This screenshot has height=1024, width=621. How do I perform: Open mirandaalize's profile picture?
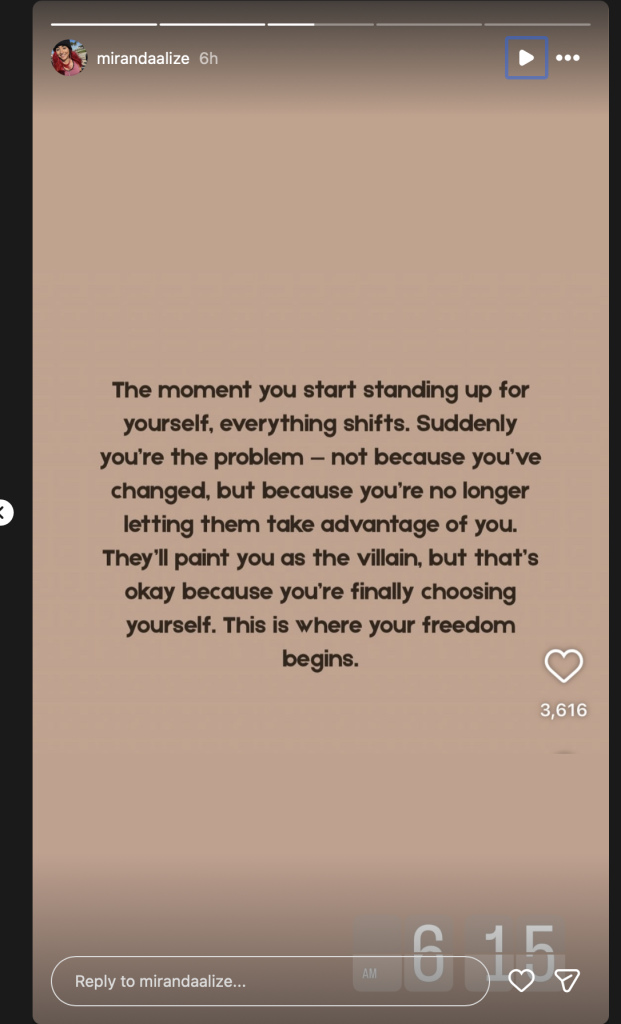69,58
